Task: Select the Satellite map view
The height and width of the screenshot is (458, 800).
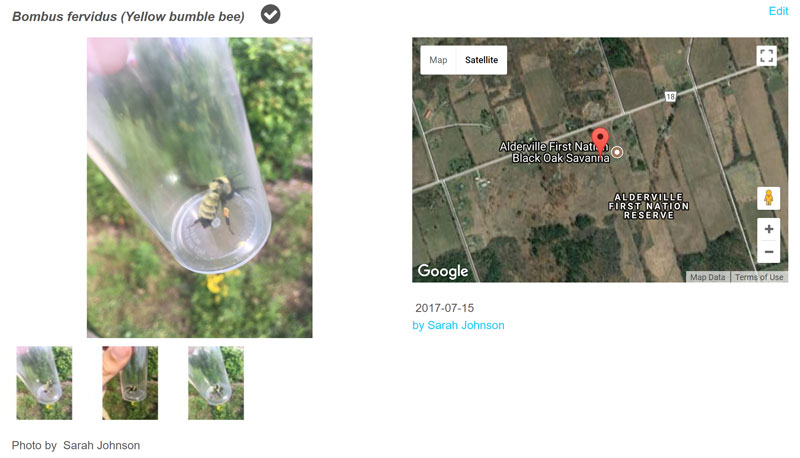Action: (481, 60)
